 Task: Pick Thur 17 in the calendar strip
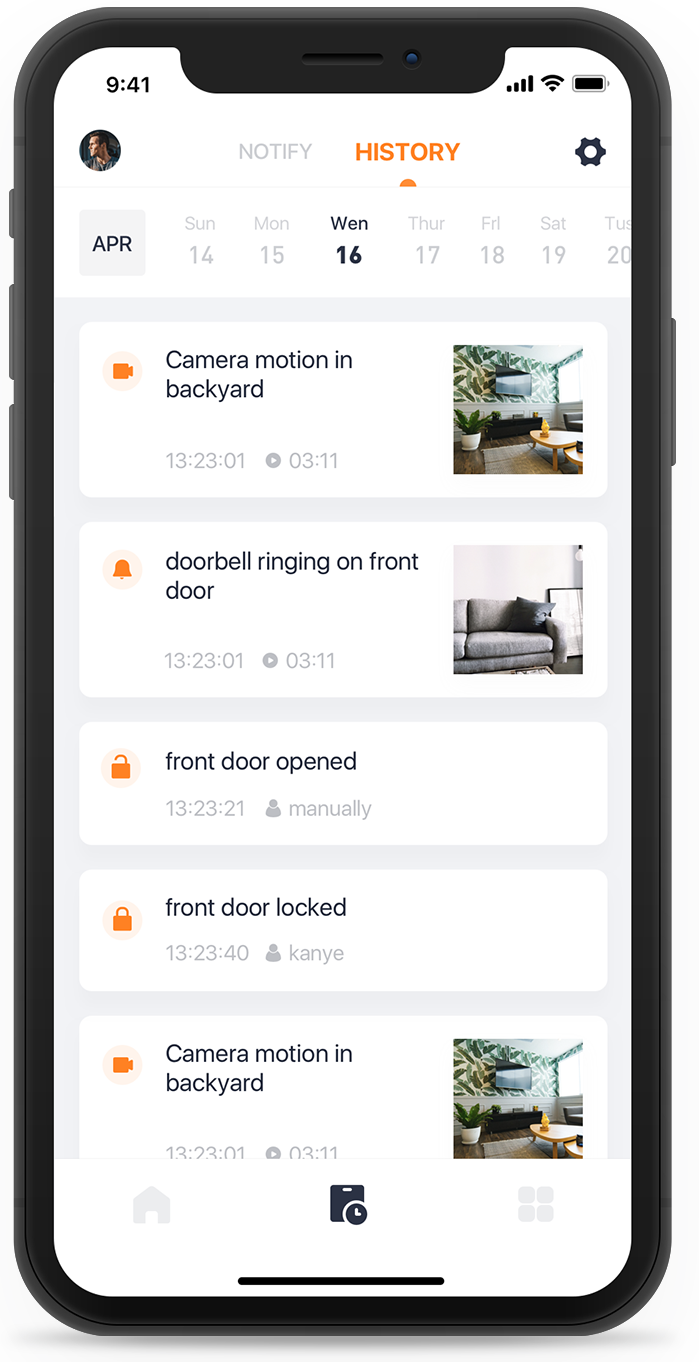427,241
